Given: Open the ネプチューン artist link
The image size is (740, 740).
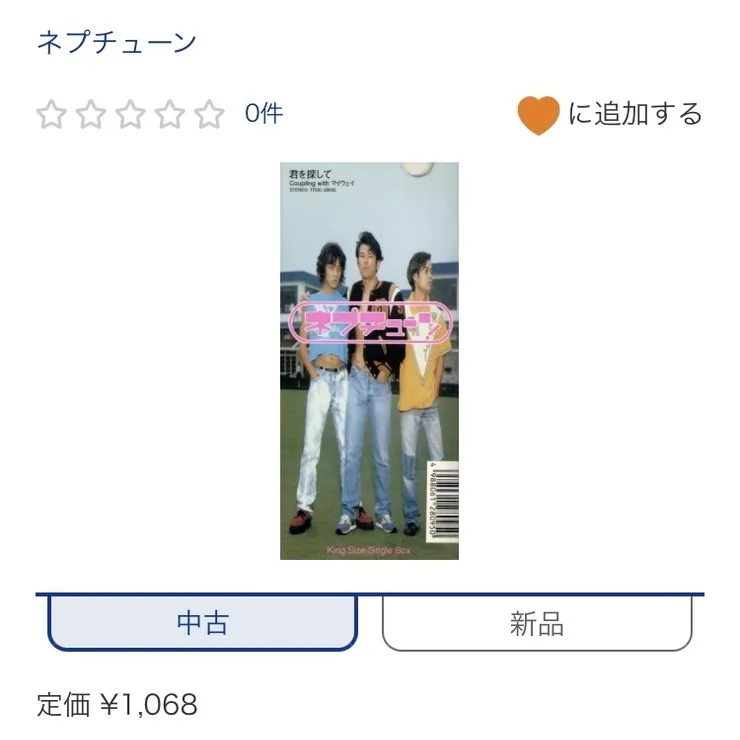Looking at the screenshot, I should point(117,43).
